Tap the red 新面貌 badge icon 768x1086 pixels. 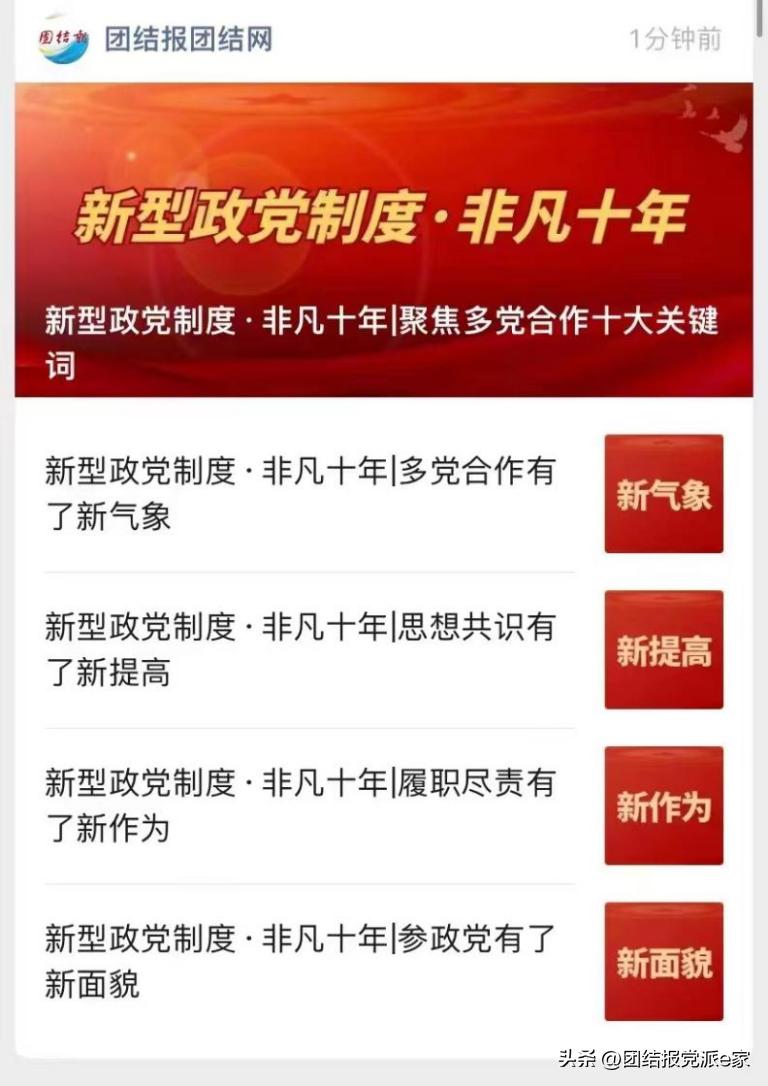[x=664, y=958]
